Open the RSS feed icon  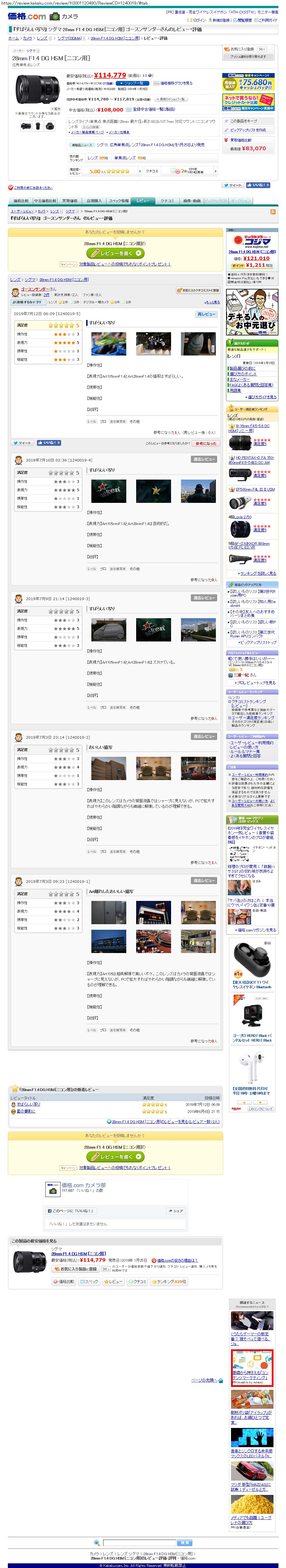[x=273, y=212]
